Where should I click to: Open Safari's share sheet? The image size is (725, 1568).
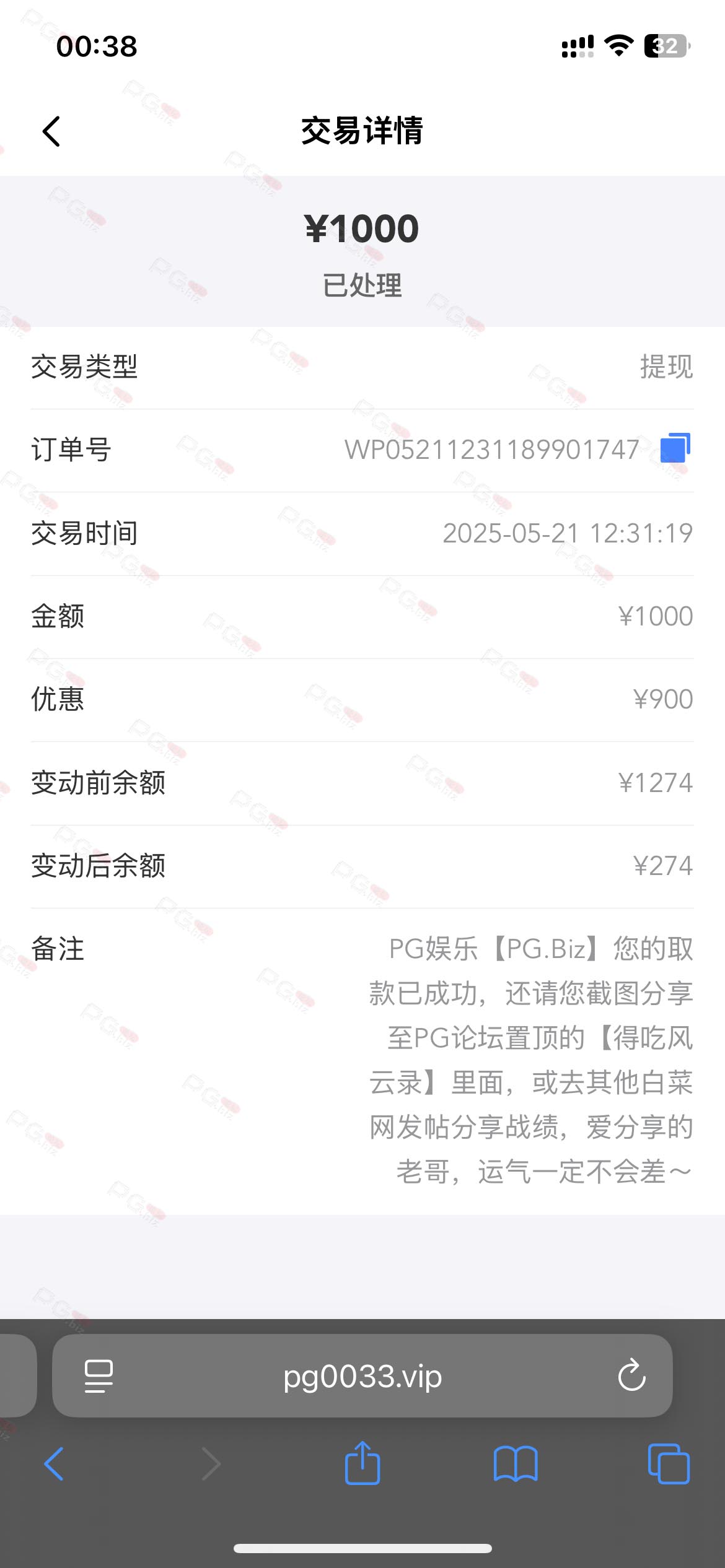362,1463
